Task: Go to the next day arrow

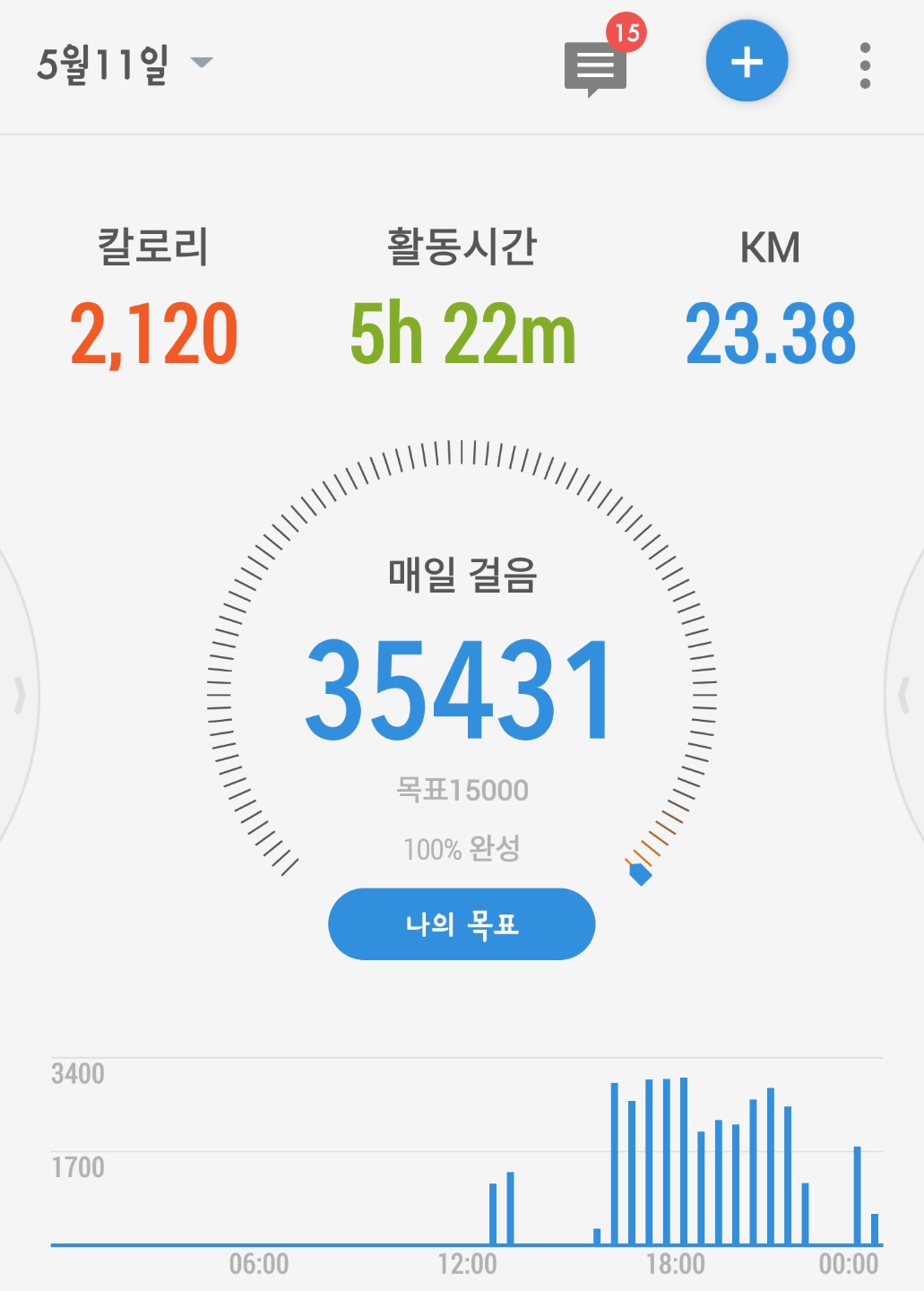Action: pyautogui.click(x=904, y=696)
